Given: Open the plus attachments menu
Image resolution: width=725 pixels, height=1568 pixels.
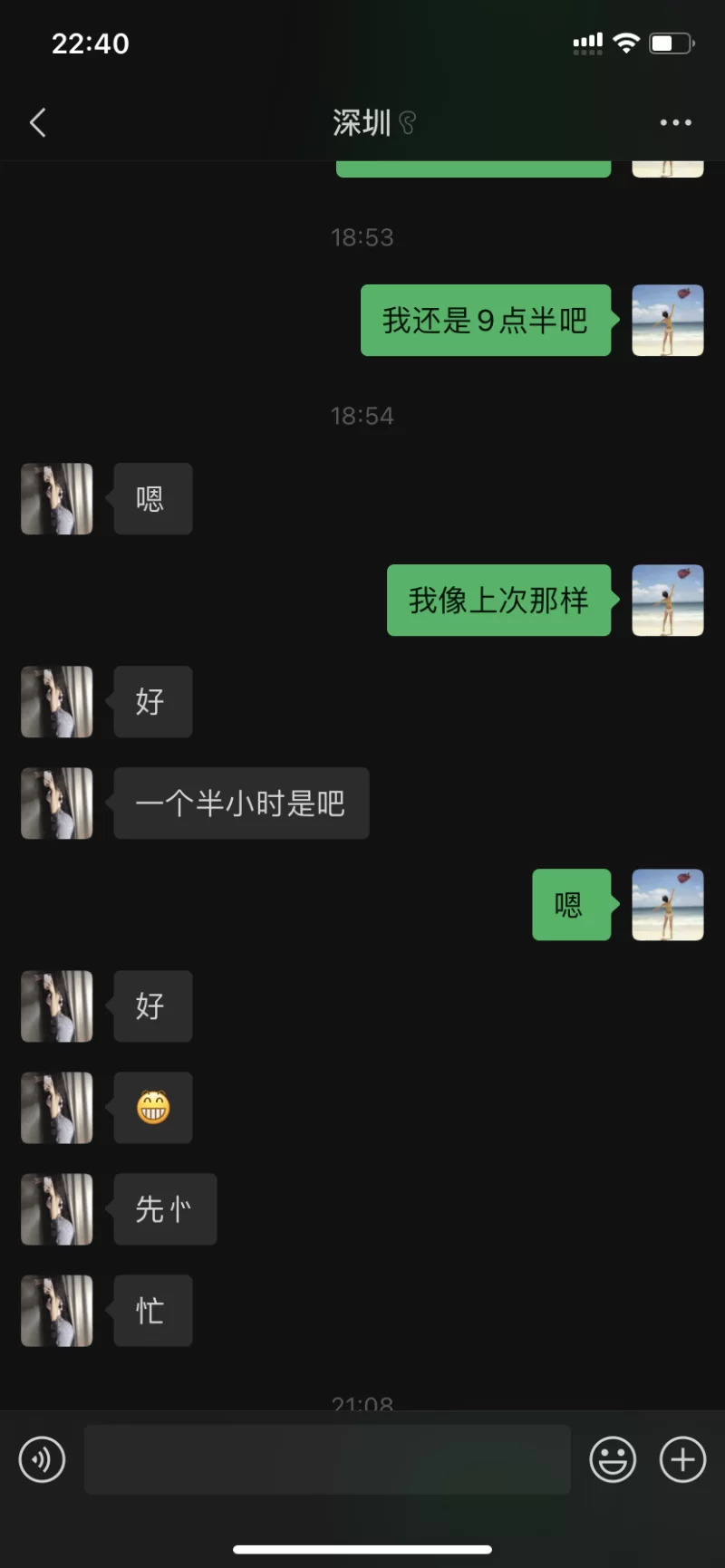Looking at the screenshot, I should (682, 1459).
